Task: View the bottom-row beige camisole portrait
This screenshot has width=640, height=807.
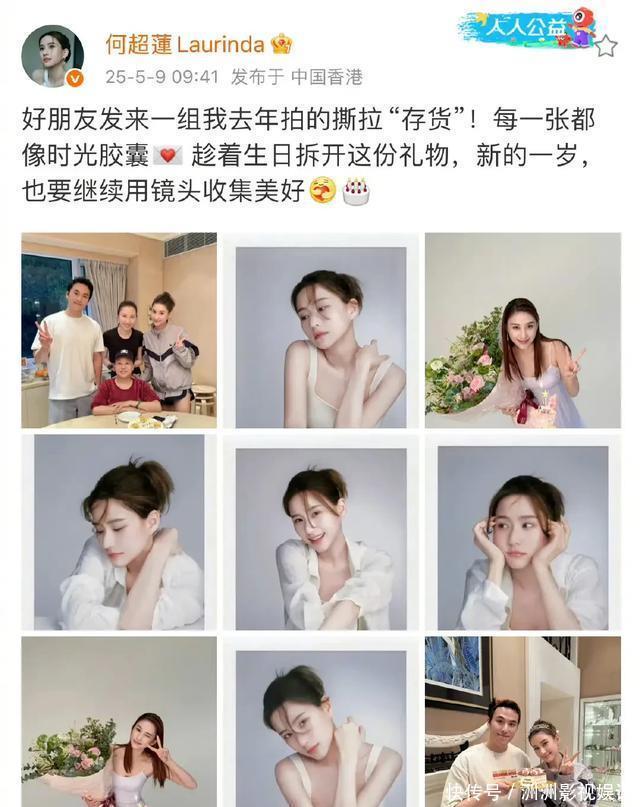Action: click(x=321, y=722)
